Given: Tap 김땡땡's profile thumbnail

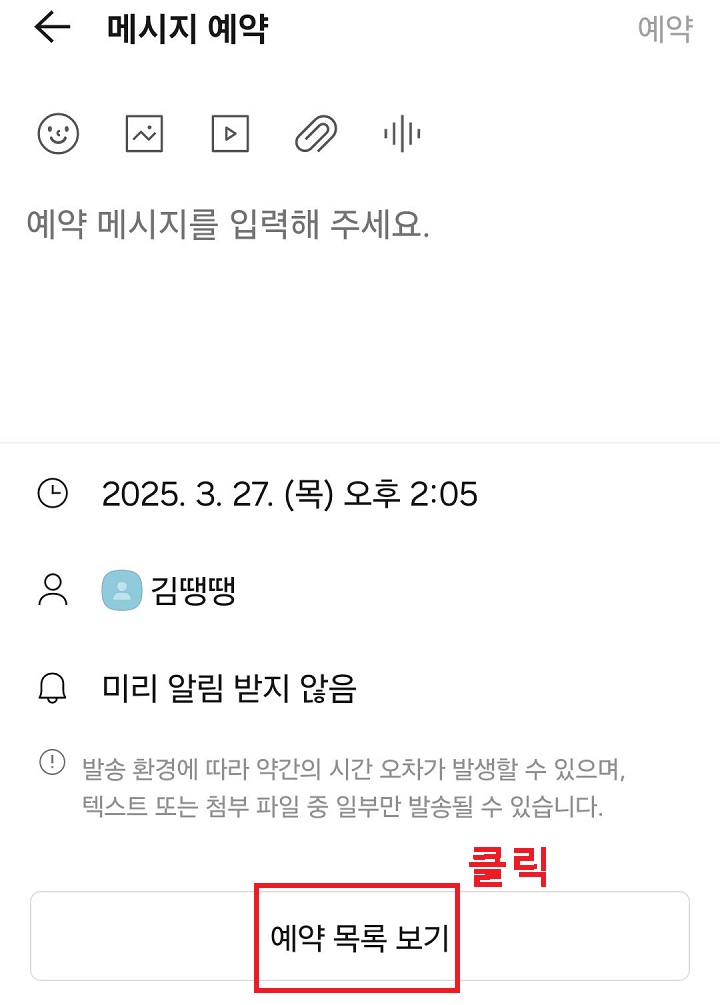Looking at the screenshot, I should 122,591.
